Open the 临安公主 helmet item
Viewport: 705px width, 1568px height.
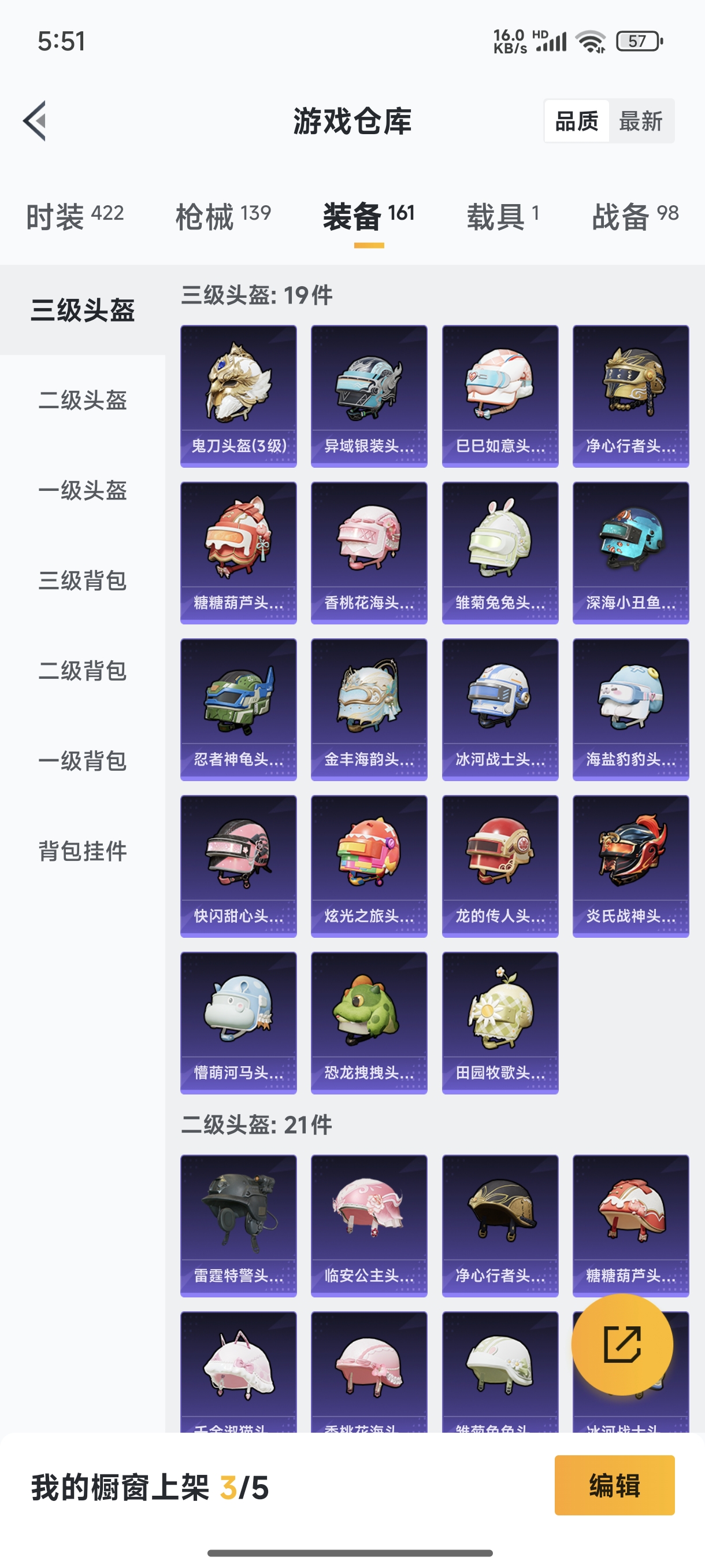[x=369, y=1226]
